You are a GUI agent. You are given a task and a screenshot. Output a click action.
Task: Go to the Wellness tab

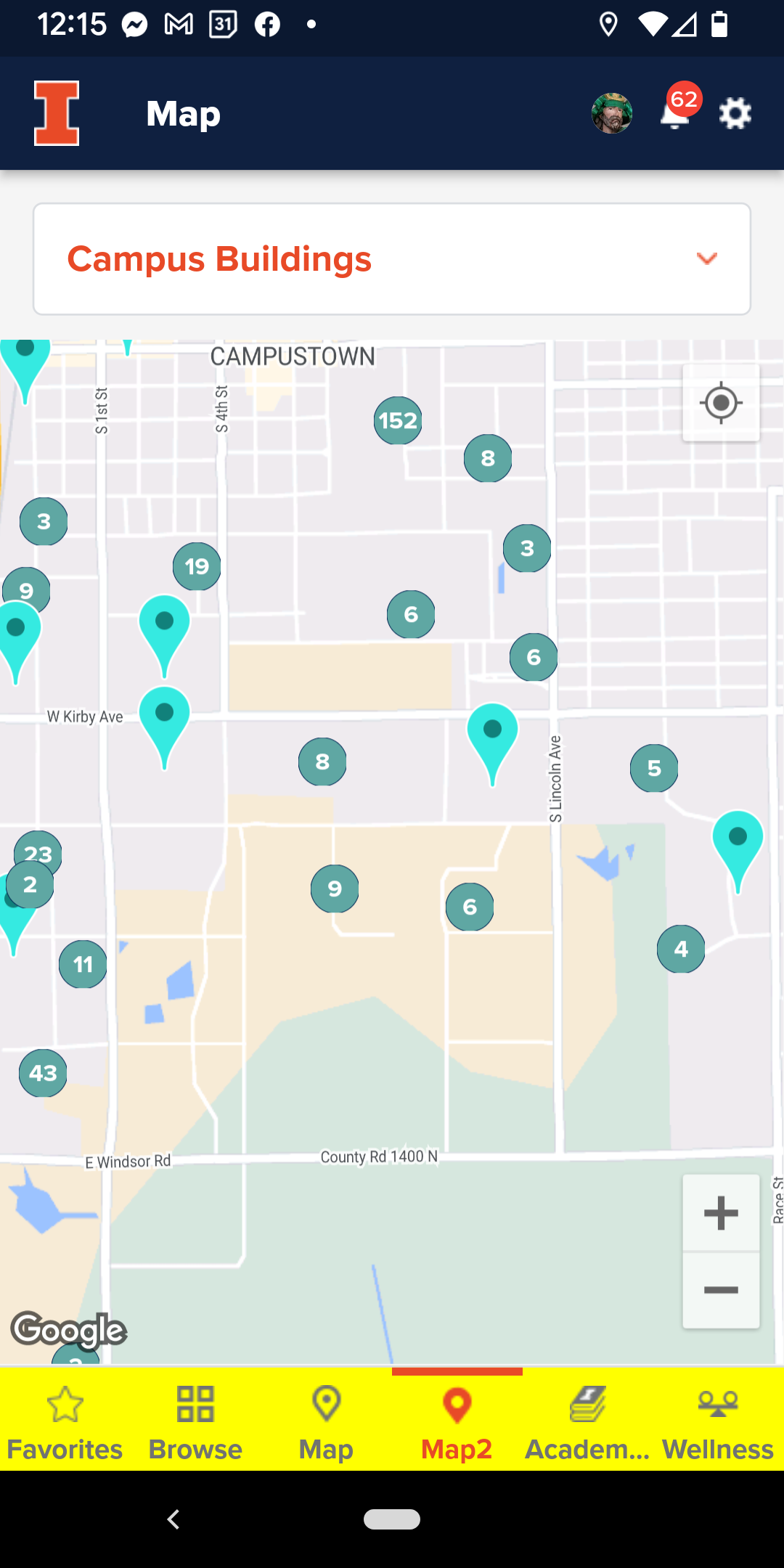(x=718, y=1420)
